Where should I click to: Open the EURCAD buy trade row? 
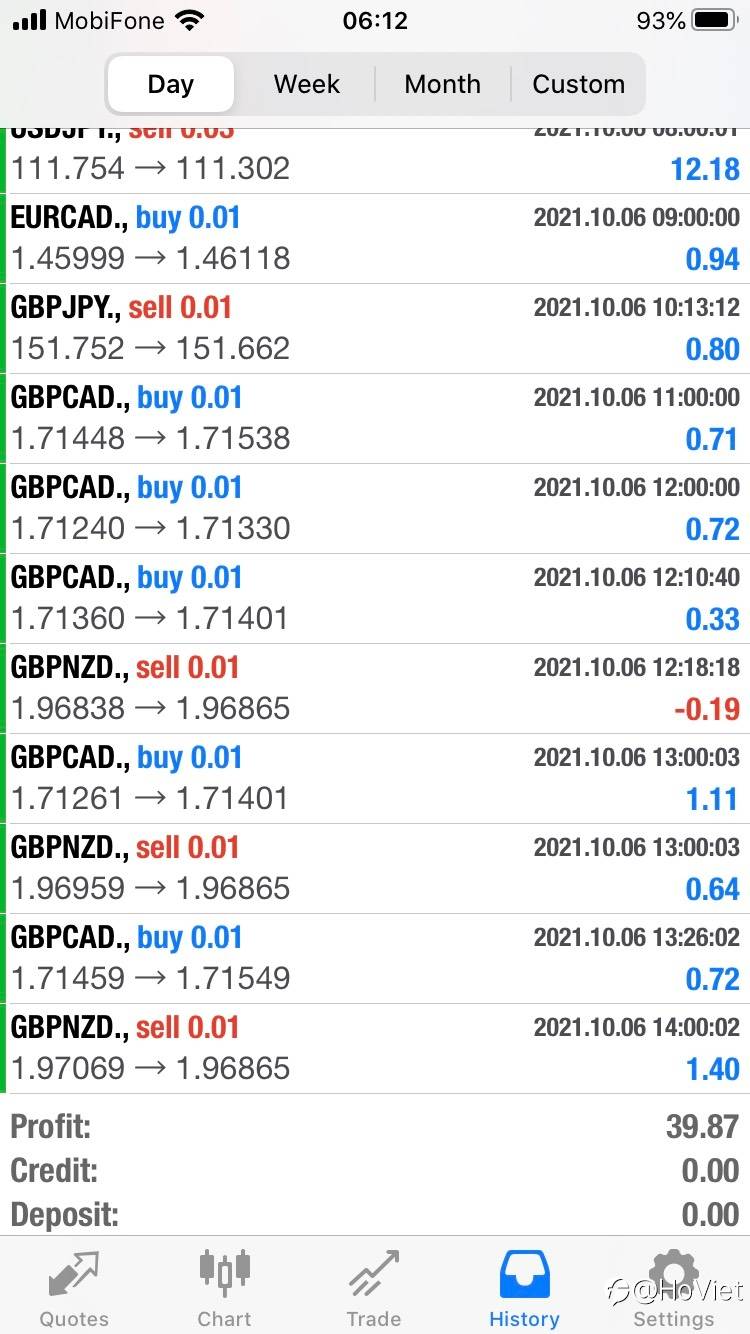click(x=375, y=238)
